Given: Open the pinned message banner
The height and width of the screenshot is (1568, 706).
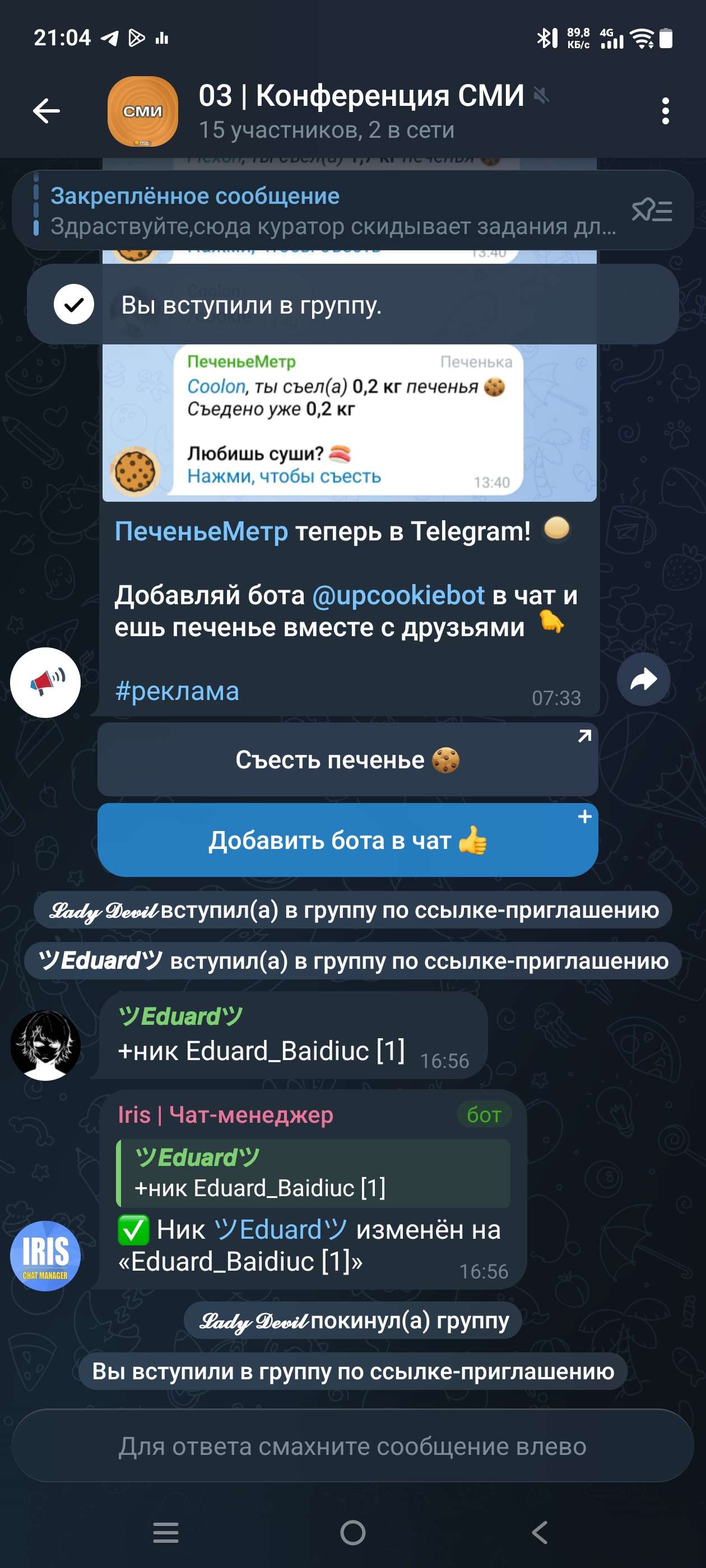Looking at the screenshot, I should [329, 211].
